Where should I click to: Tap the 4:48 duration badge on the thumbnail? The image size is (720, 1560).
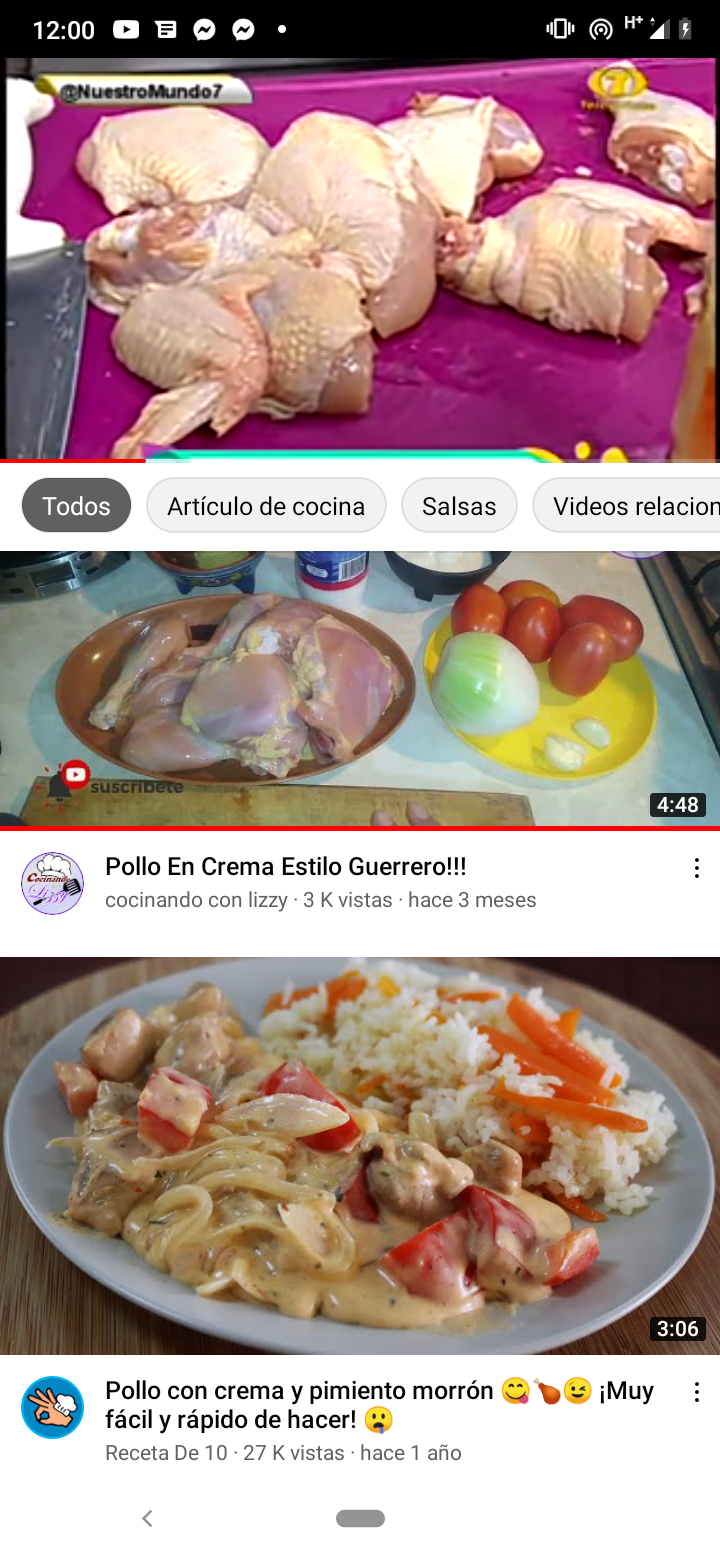(680, 804)
